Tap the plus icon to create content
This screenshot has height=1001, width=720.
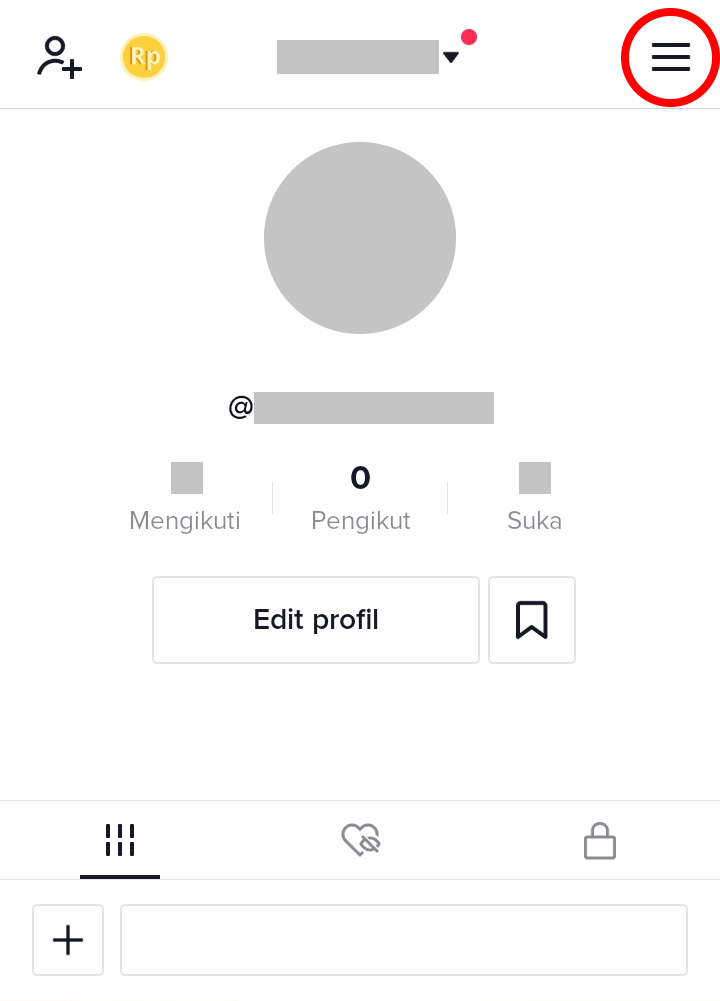tap(68, 940)
